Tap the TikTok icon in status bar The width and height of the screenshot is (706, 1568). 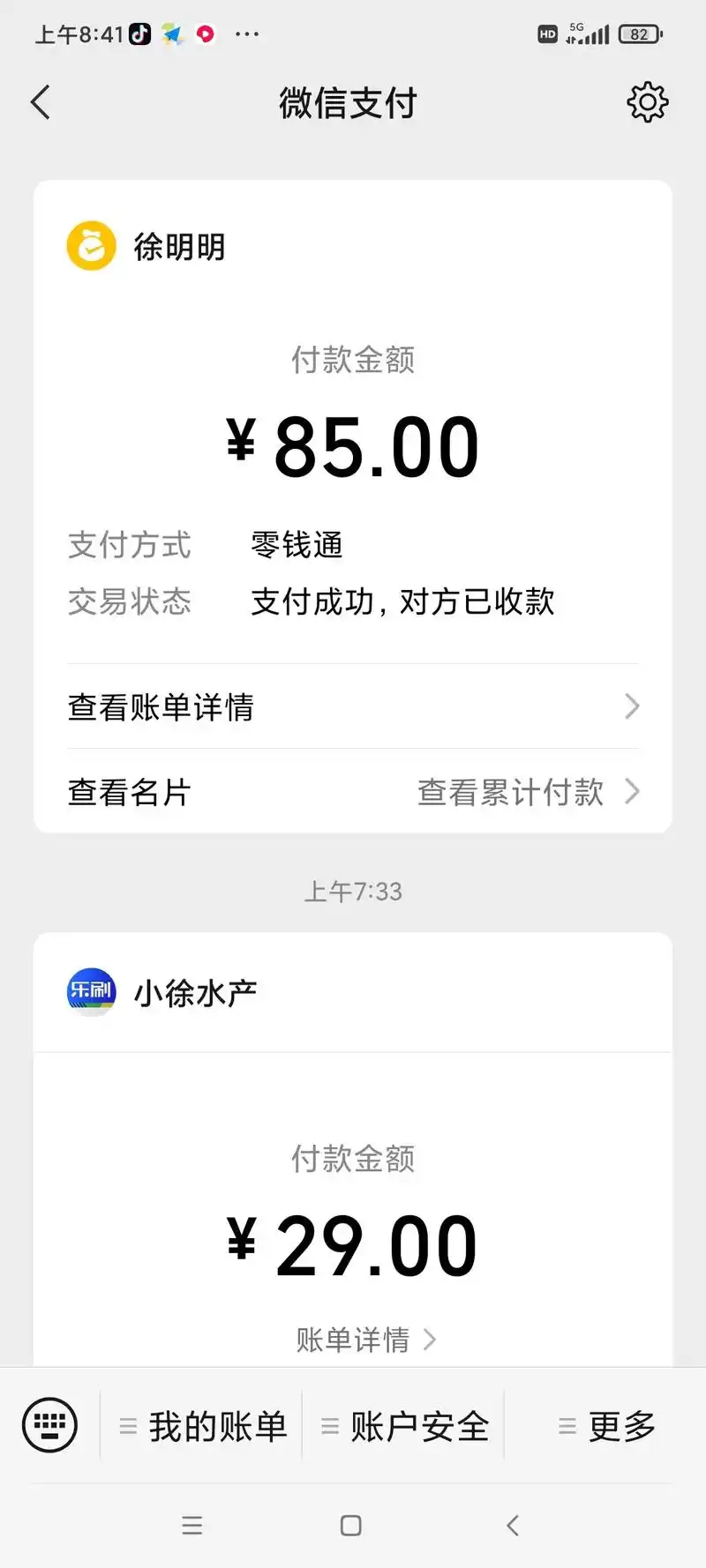point(139,34)
